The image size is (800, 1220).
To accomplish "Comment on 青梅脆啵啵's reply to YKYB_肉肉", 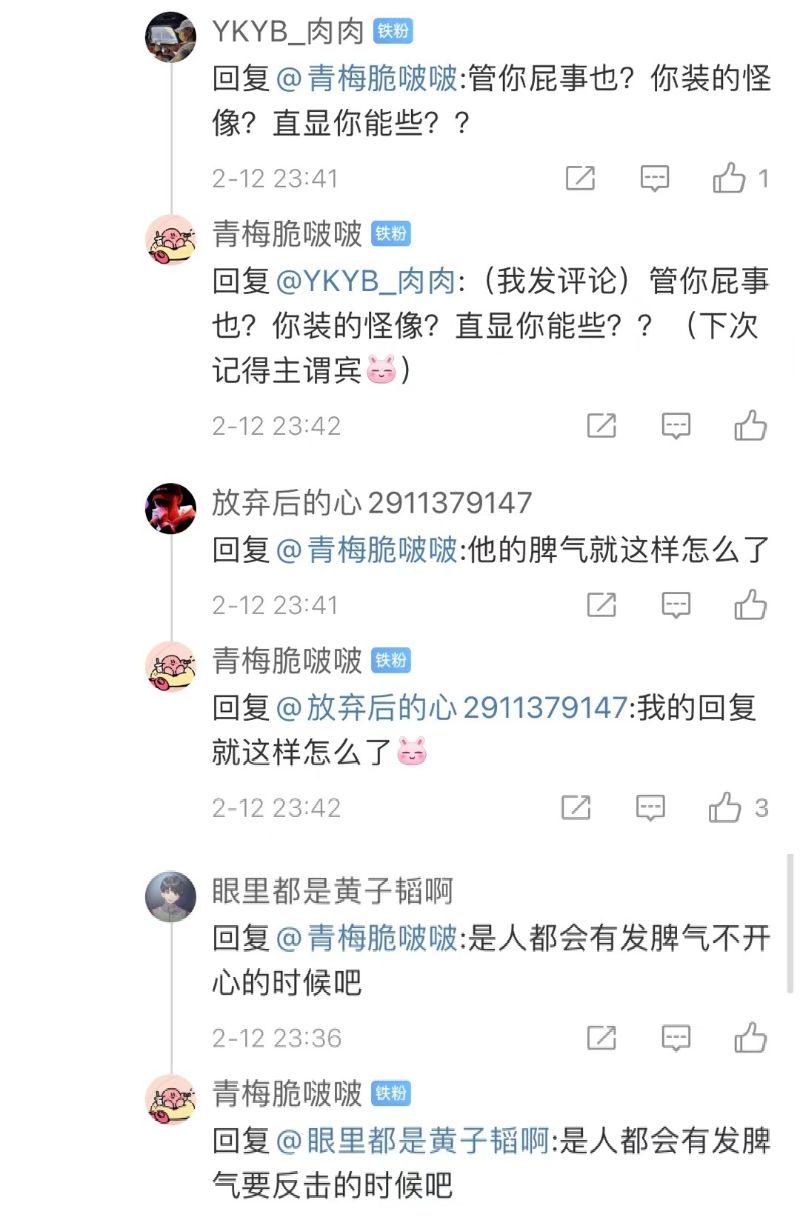I will point(677,426).
